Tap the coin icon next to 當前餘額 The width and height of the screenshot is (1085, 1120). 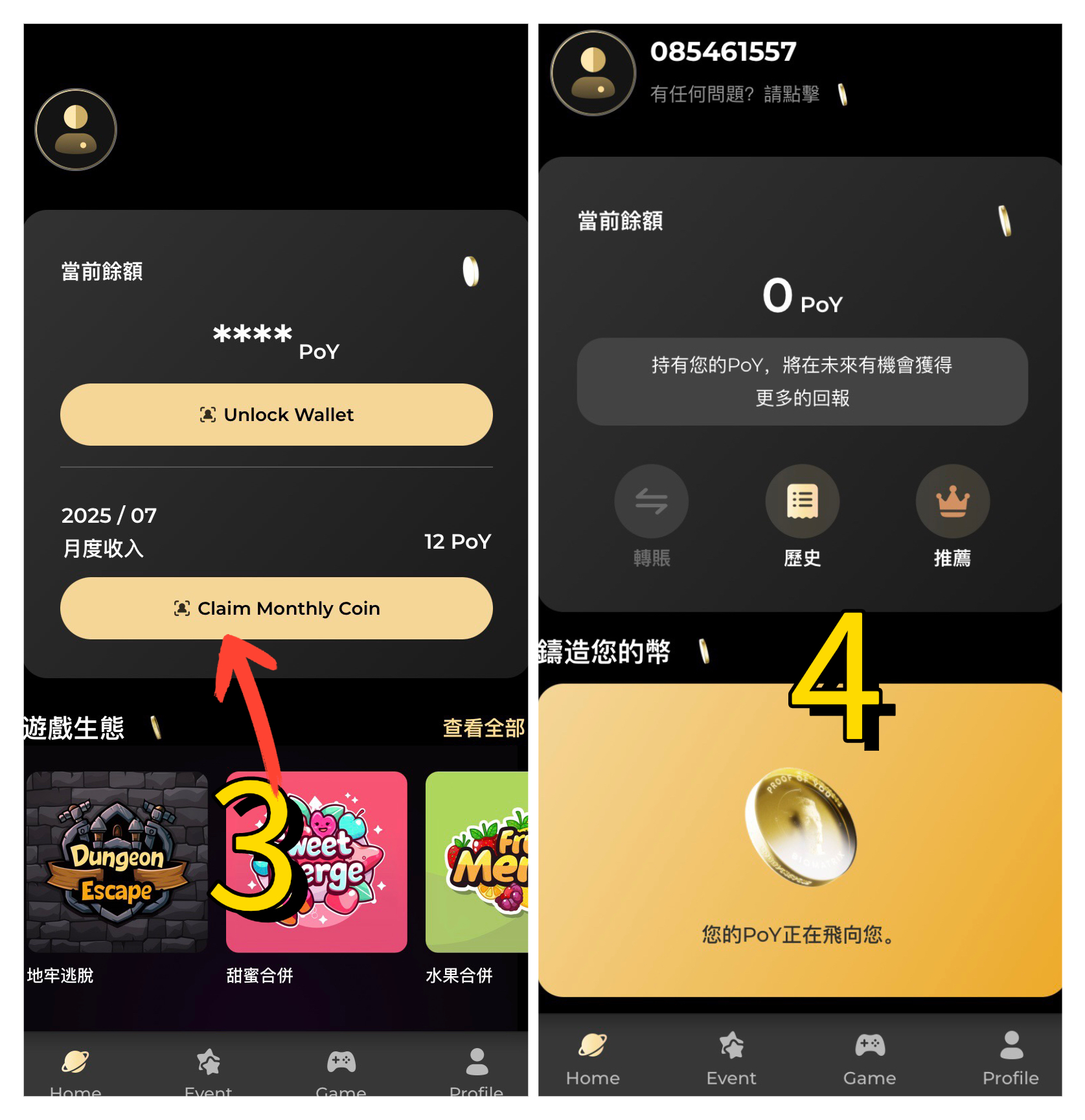471,271
